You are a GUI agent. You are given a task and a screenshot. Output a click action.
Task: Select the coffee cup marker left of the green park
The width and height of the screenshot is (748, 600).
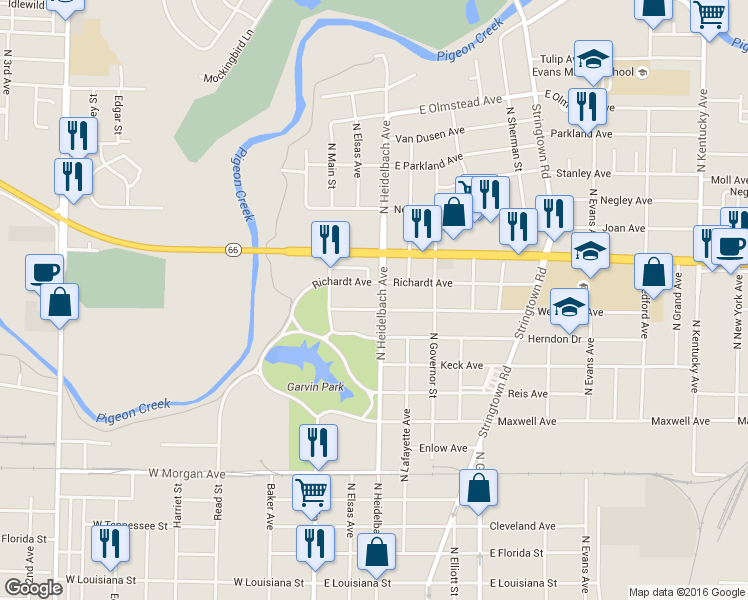click(44, 273)
